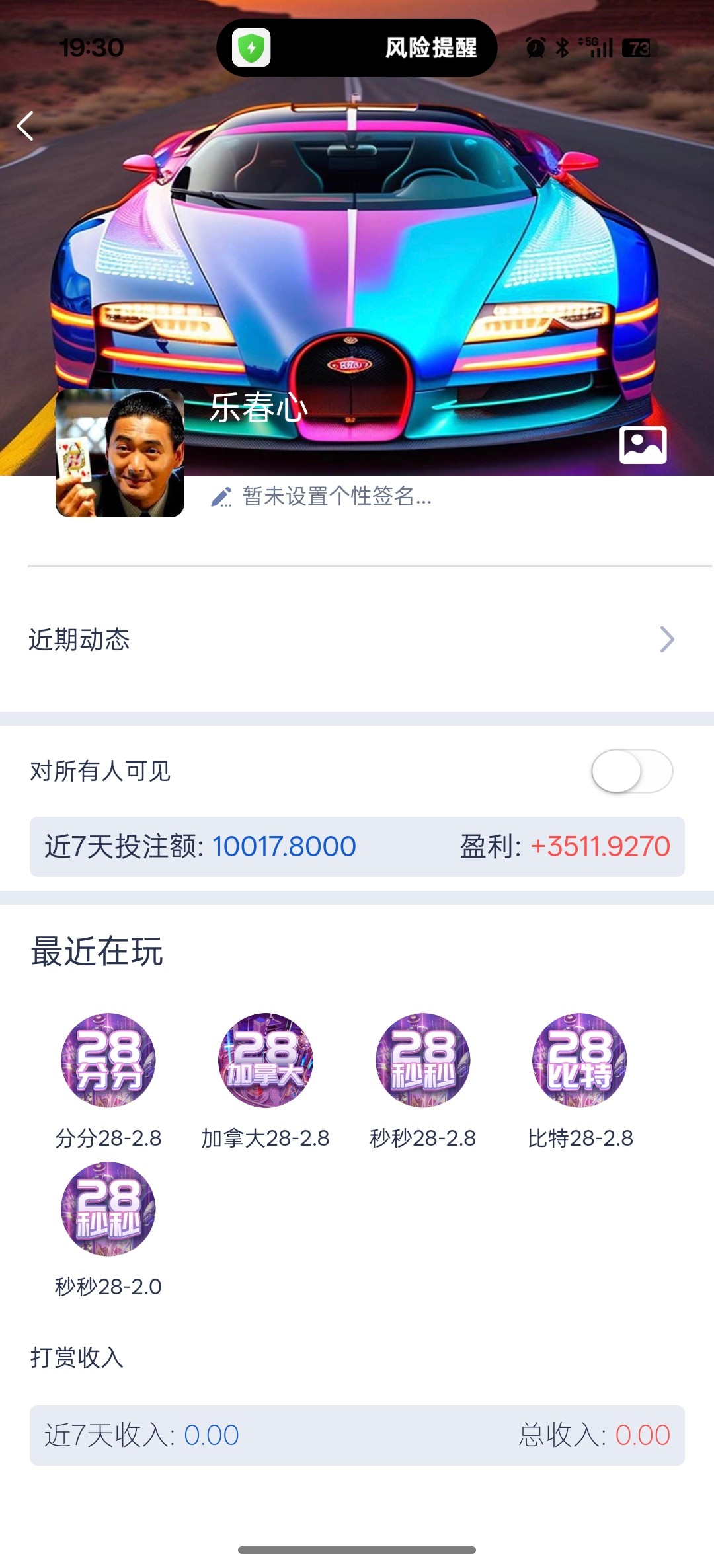714x1568 pixels.
Task: Open the 秒秒28-2.0 game
Action: coord(108,1209)
